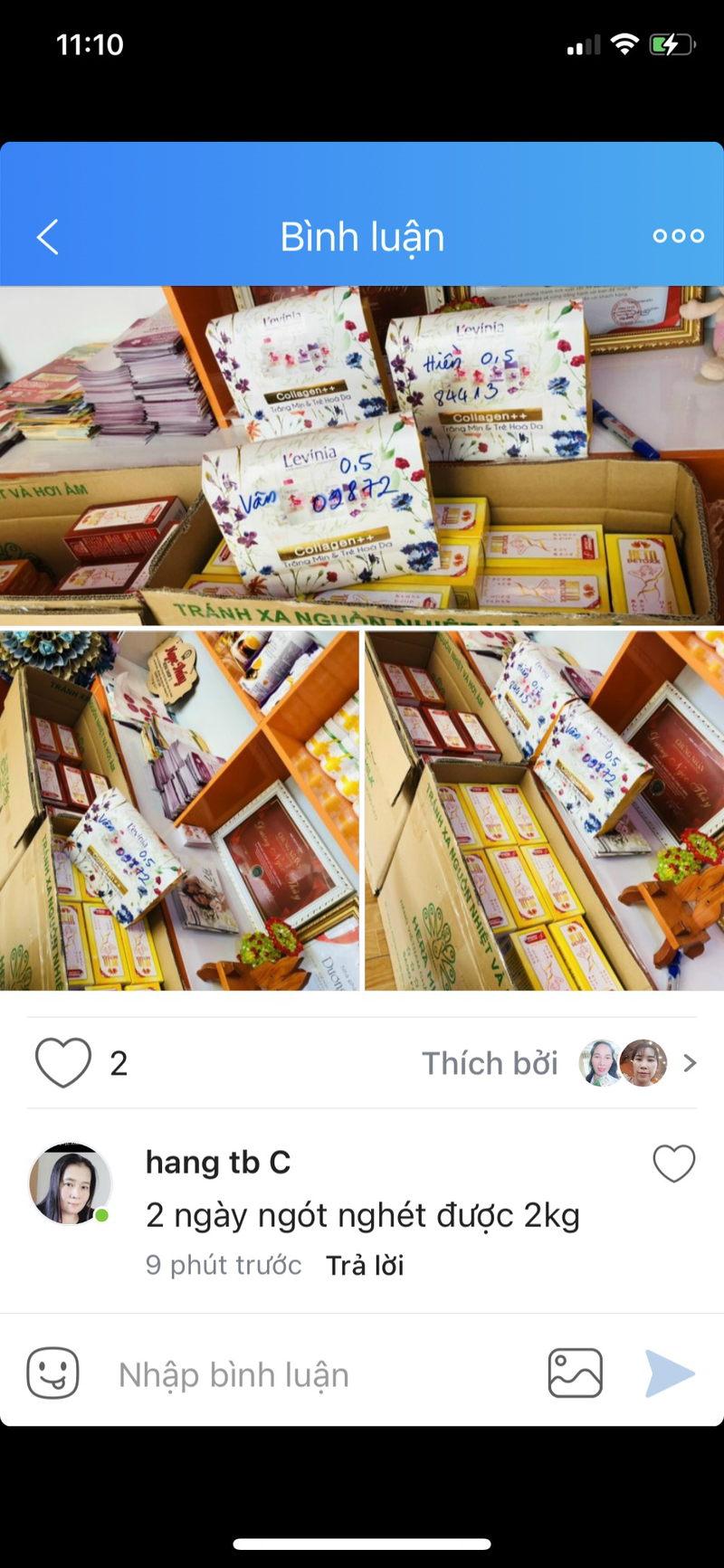Open hang tb C's profile avatar
724x1568 pixels.
(70, 1183)
